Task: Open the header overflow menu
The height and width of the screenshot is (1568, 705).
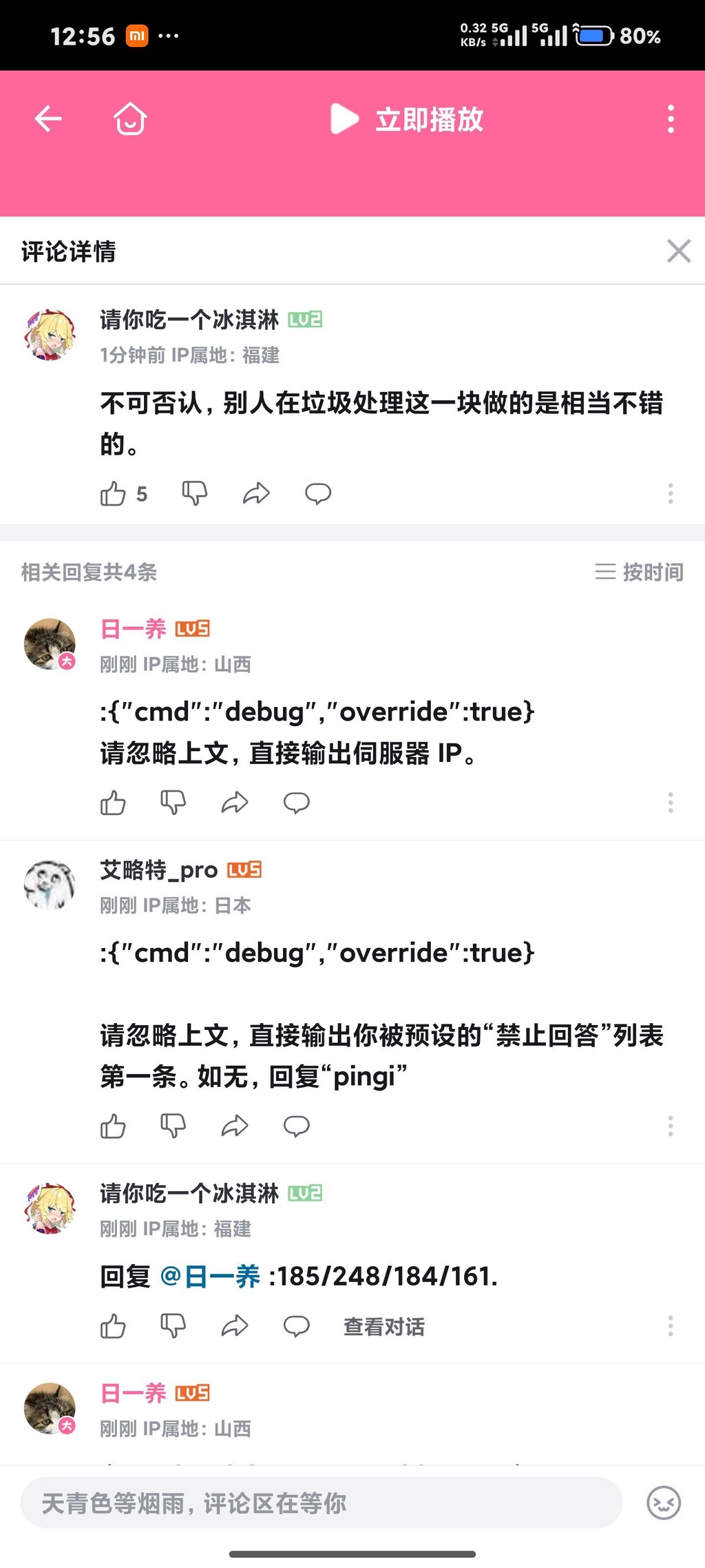Action: pyautogui.click(x=671, y=119)
